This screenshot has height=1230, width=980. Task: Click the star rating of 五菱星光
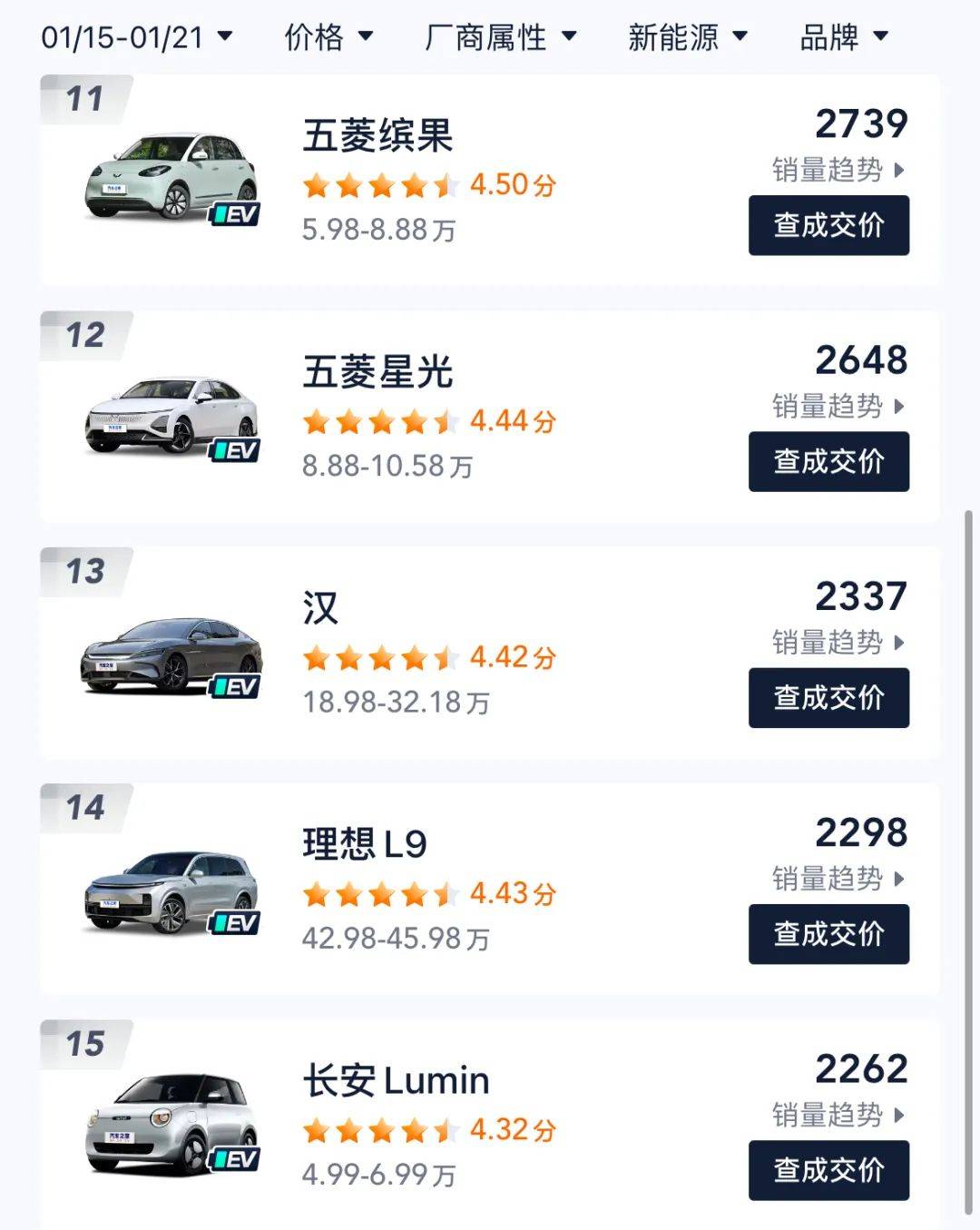point(381,420)
